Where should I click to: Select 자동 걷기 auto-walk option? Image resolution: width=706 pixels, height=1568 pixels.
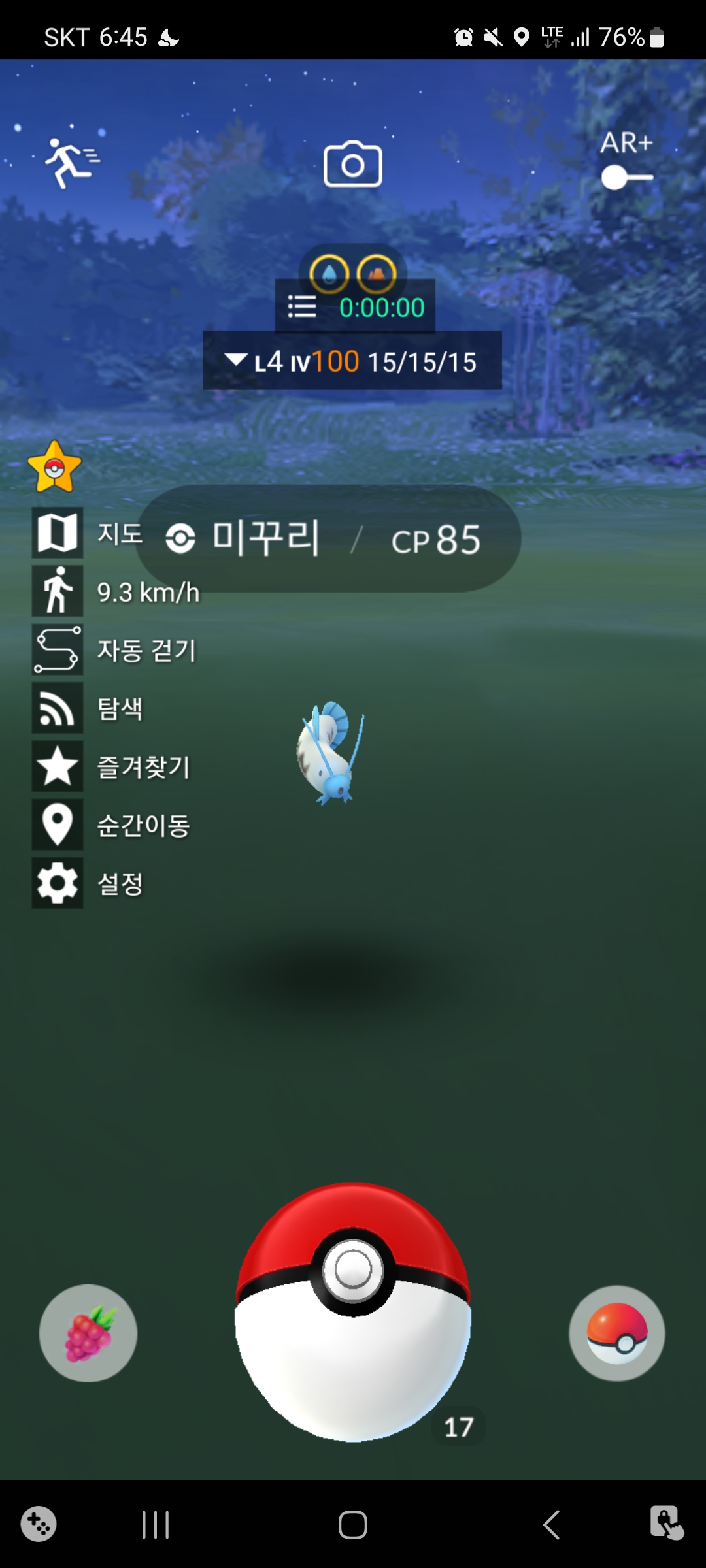point(58,650)
